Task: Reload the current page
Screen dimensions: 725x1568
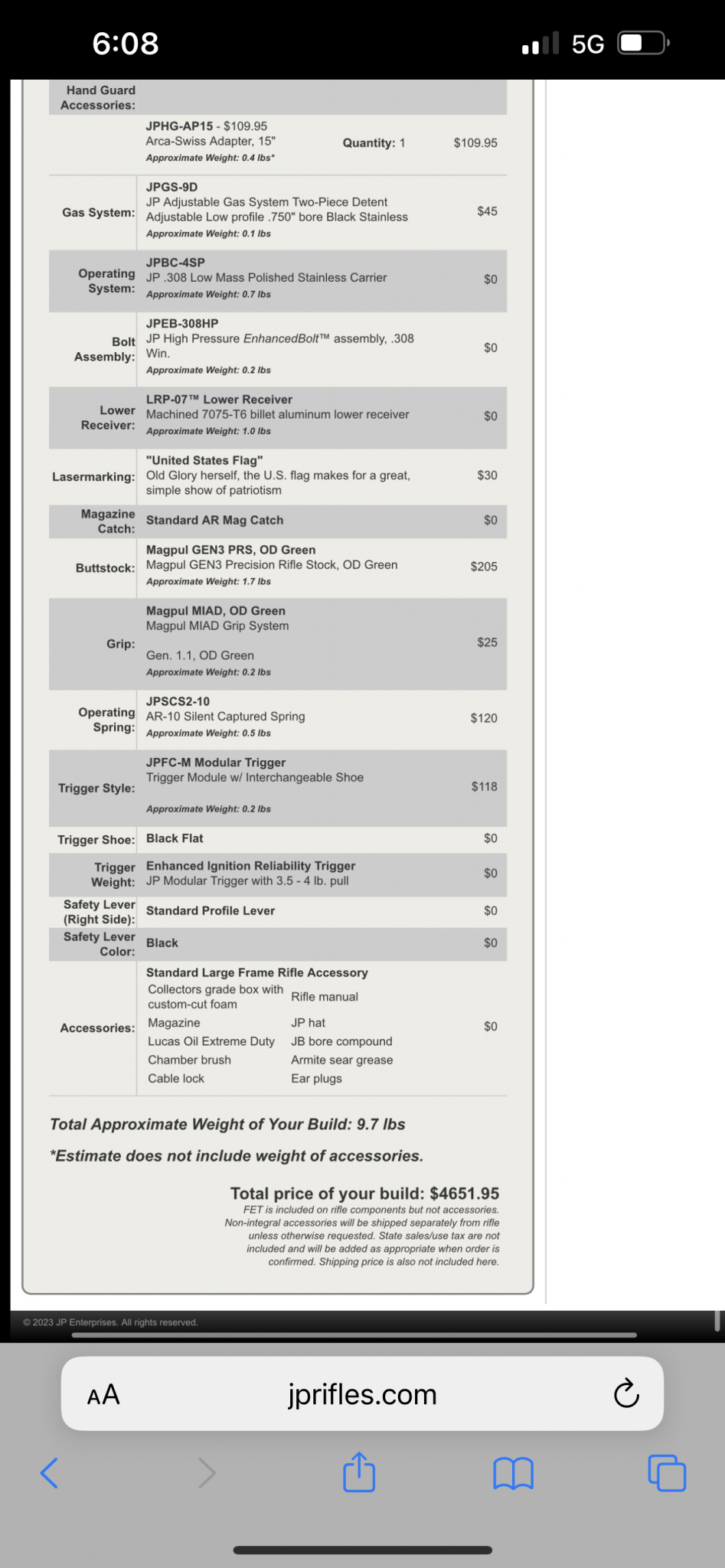Action: 625,1394
